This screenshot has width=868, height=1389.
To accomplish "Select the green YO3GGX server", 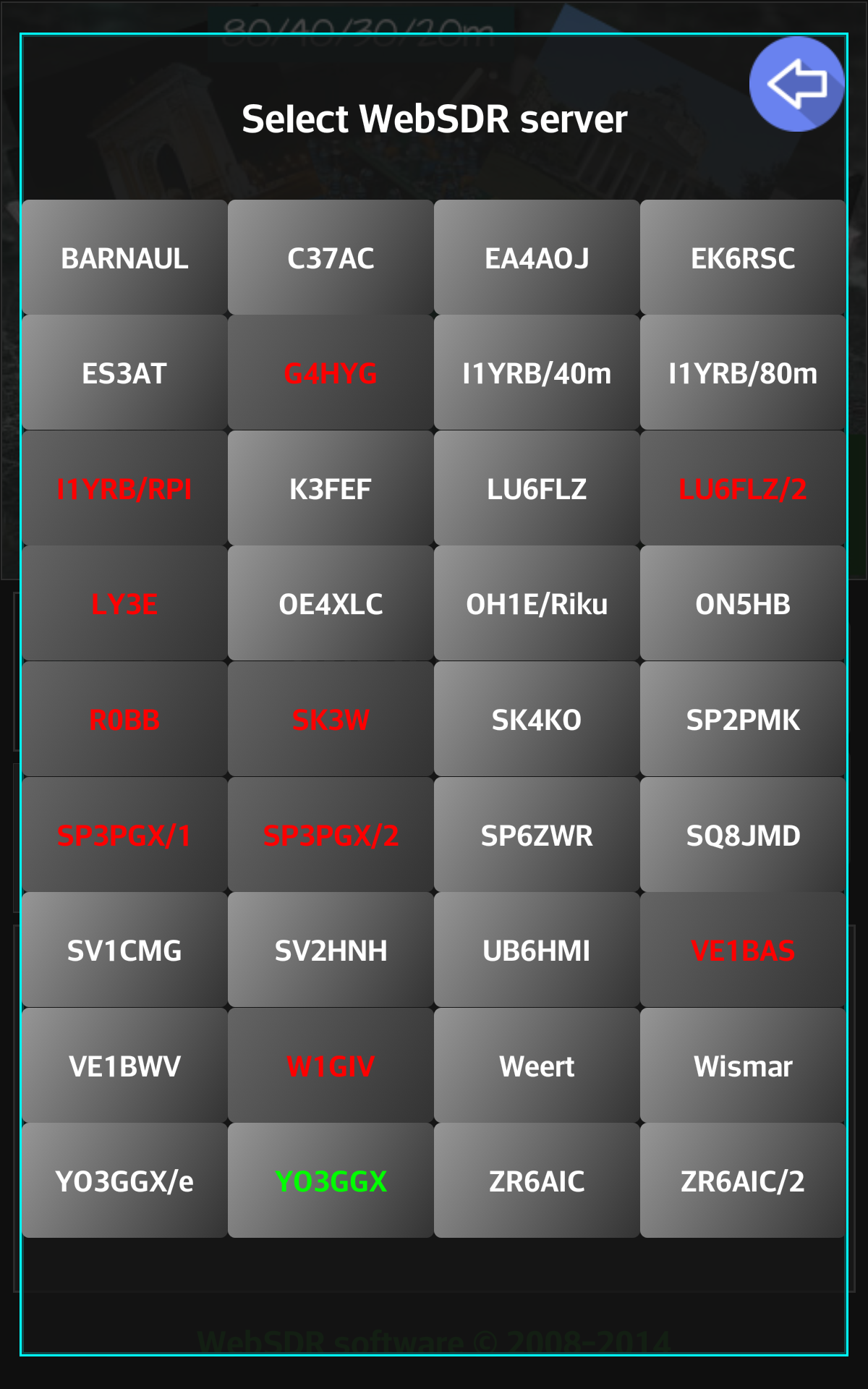I will pyautogui.click(x=331, y=1181).
